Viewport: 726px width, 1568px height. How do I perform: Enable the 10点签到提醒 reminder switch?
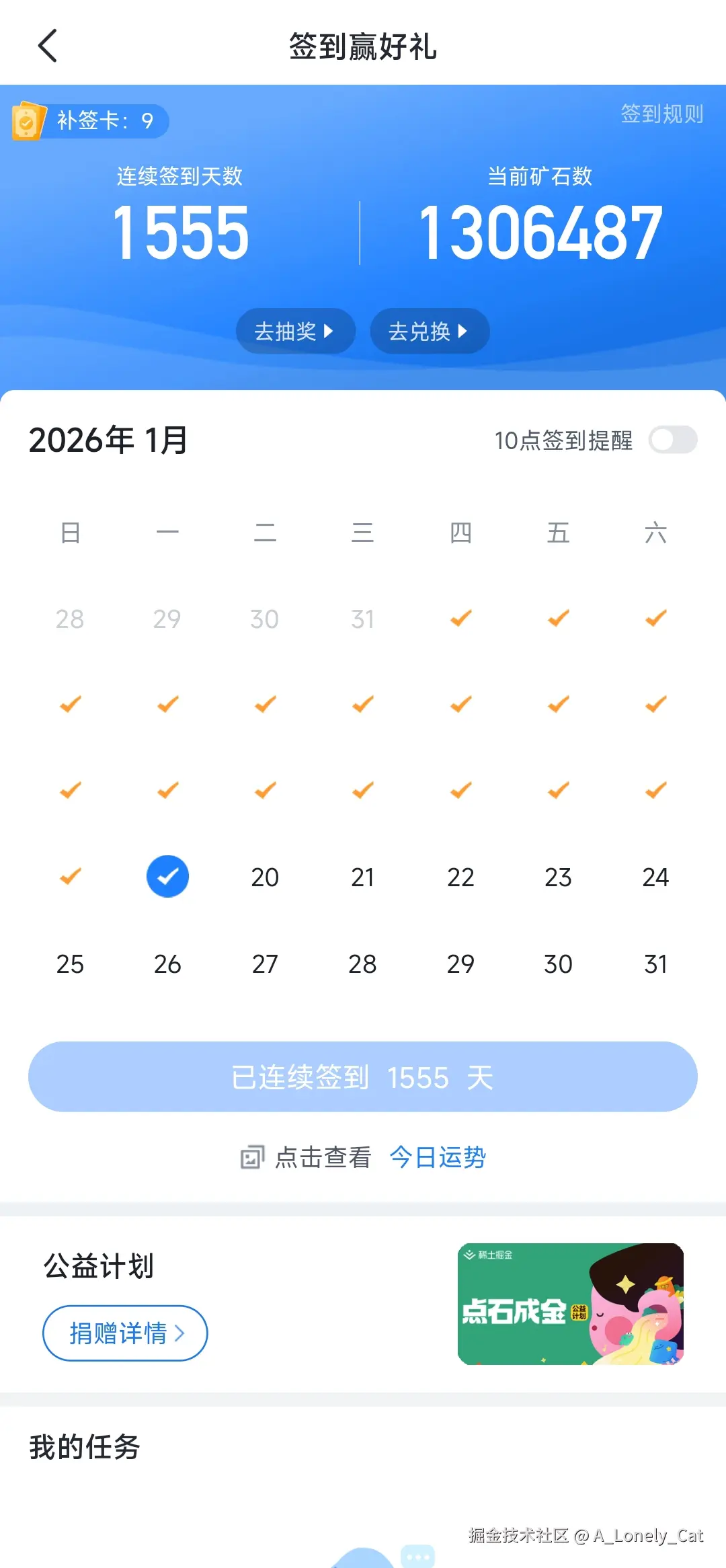673,441
